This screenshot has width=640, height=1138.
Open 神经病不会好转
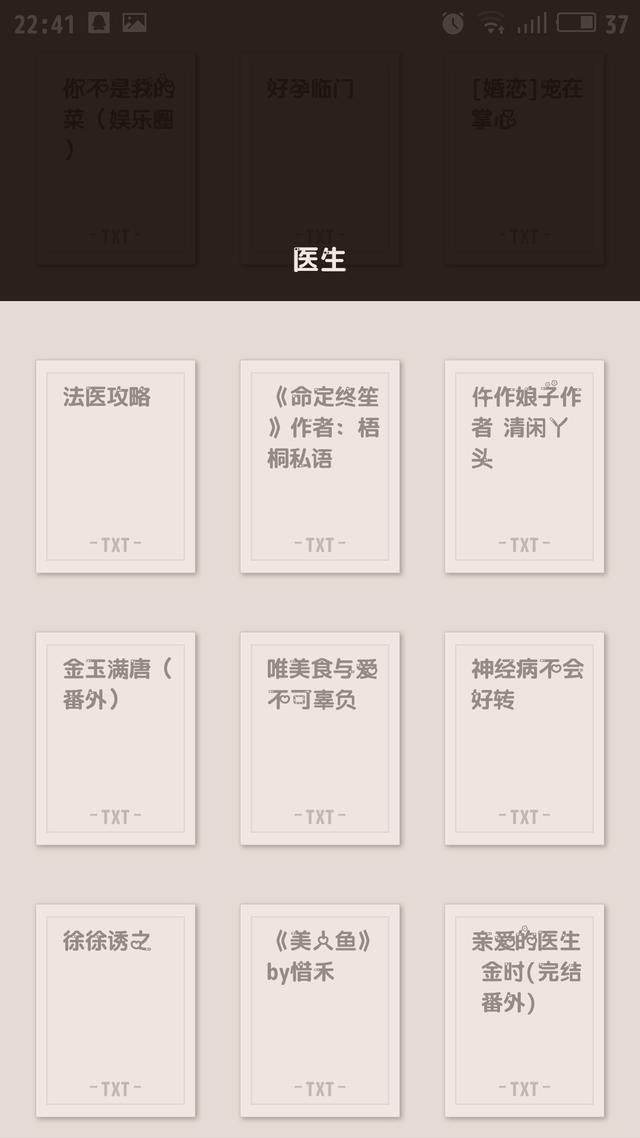[524, 738]
